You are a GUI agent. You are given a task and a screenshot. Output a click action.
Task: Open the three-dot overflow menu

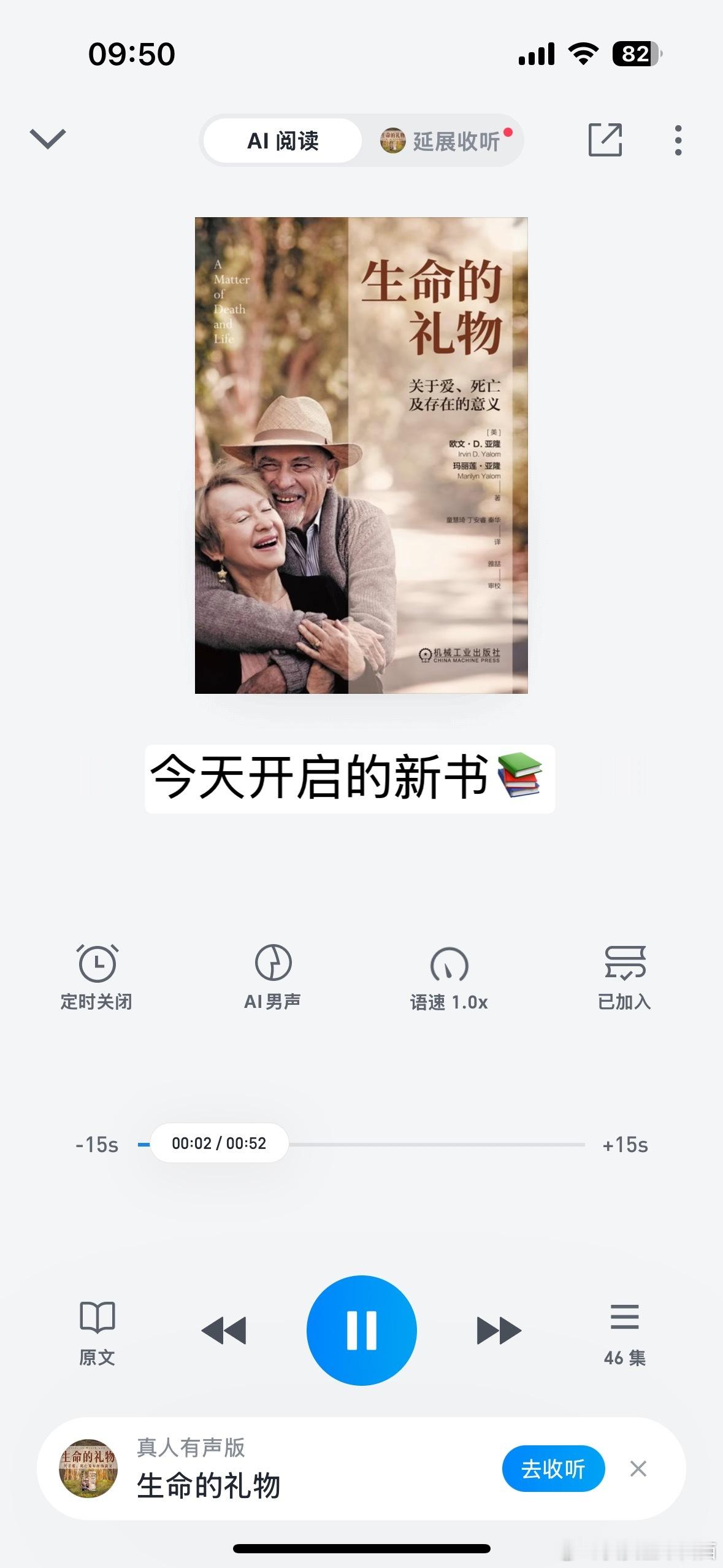click(x=678, y=140)
